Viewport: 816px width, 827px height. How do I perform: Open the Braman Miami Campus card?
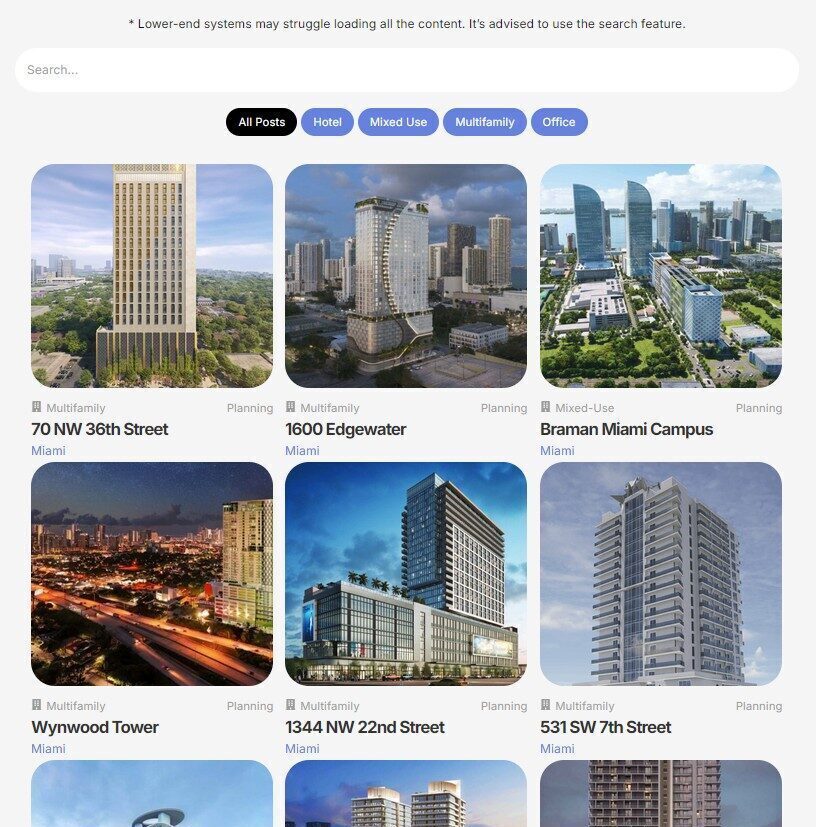pos(660,276)
